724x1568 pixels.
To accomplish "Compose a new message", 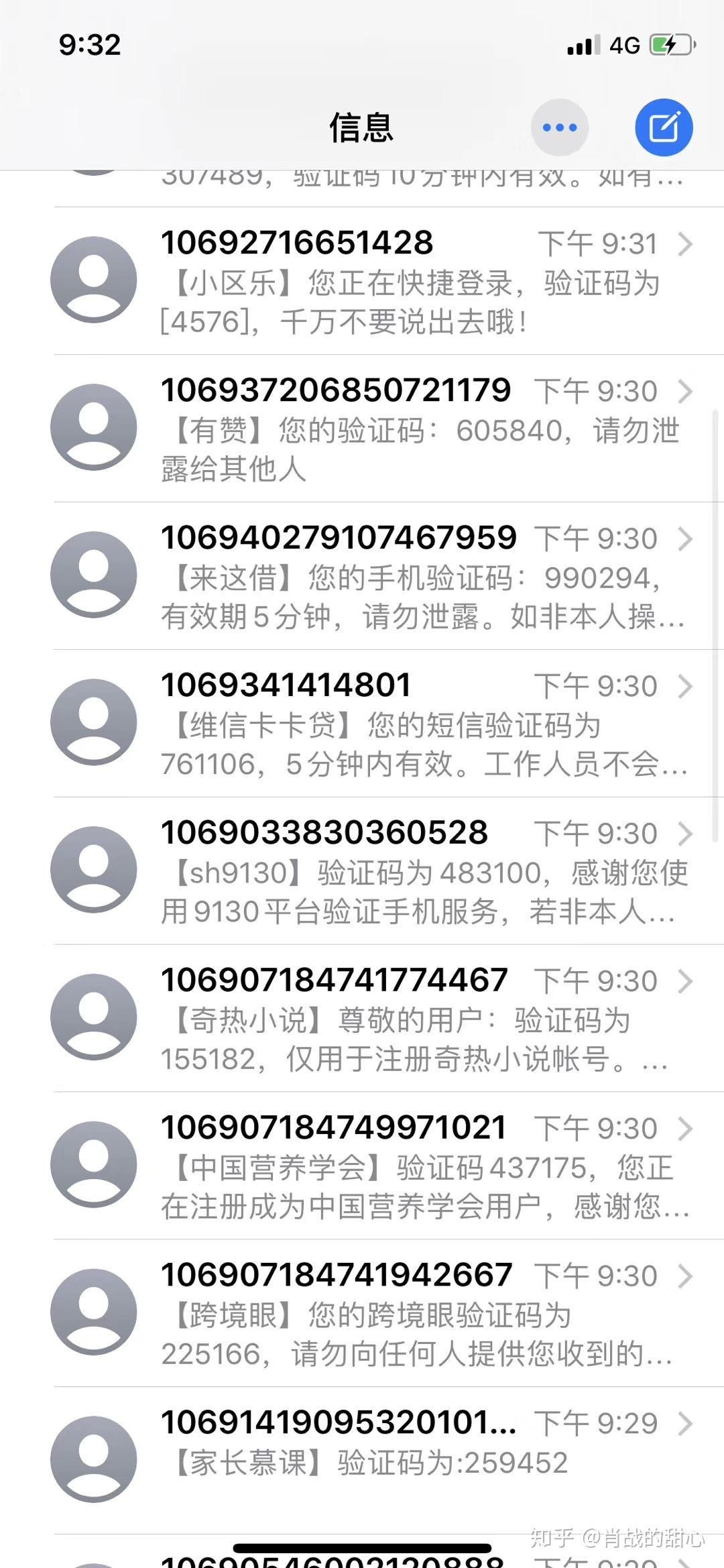I will pos(664,127).
